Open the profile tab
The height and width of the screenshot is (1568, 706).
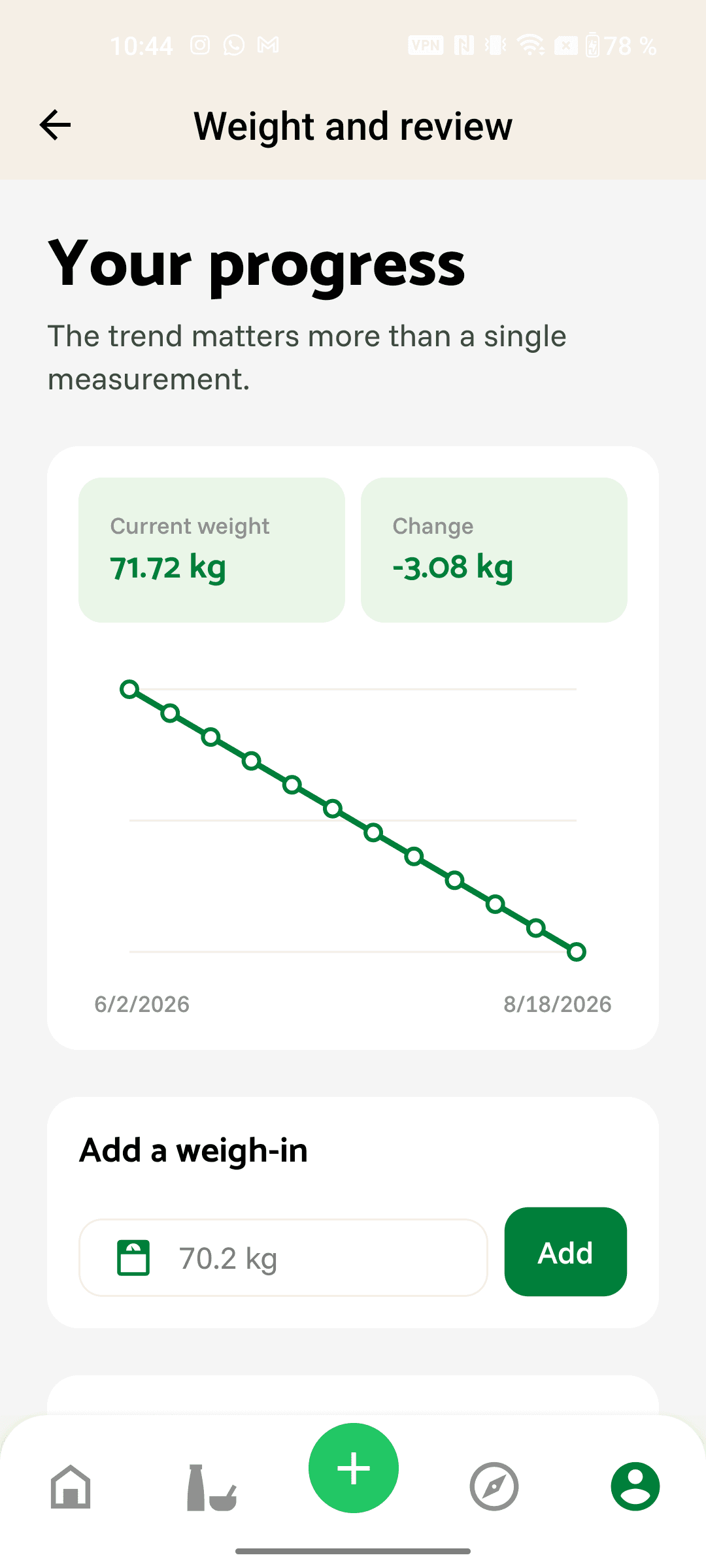pyautogui.click(x=635, y=1486)
